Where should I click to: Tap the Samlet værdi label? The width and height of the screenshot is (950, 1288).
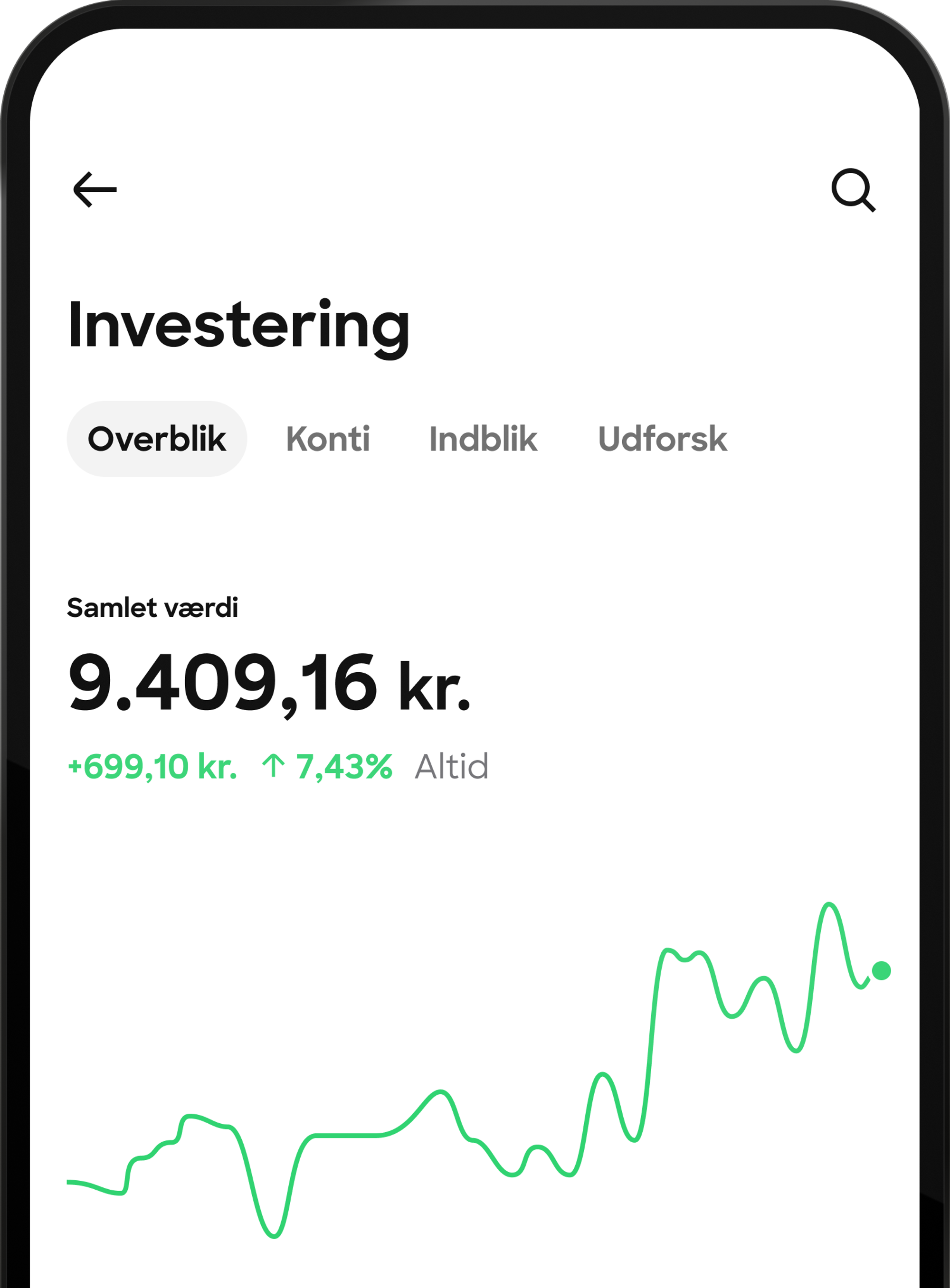(153, 608)
